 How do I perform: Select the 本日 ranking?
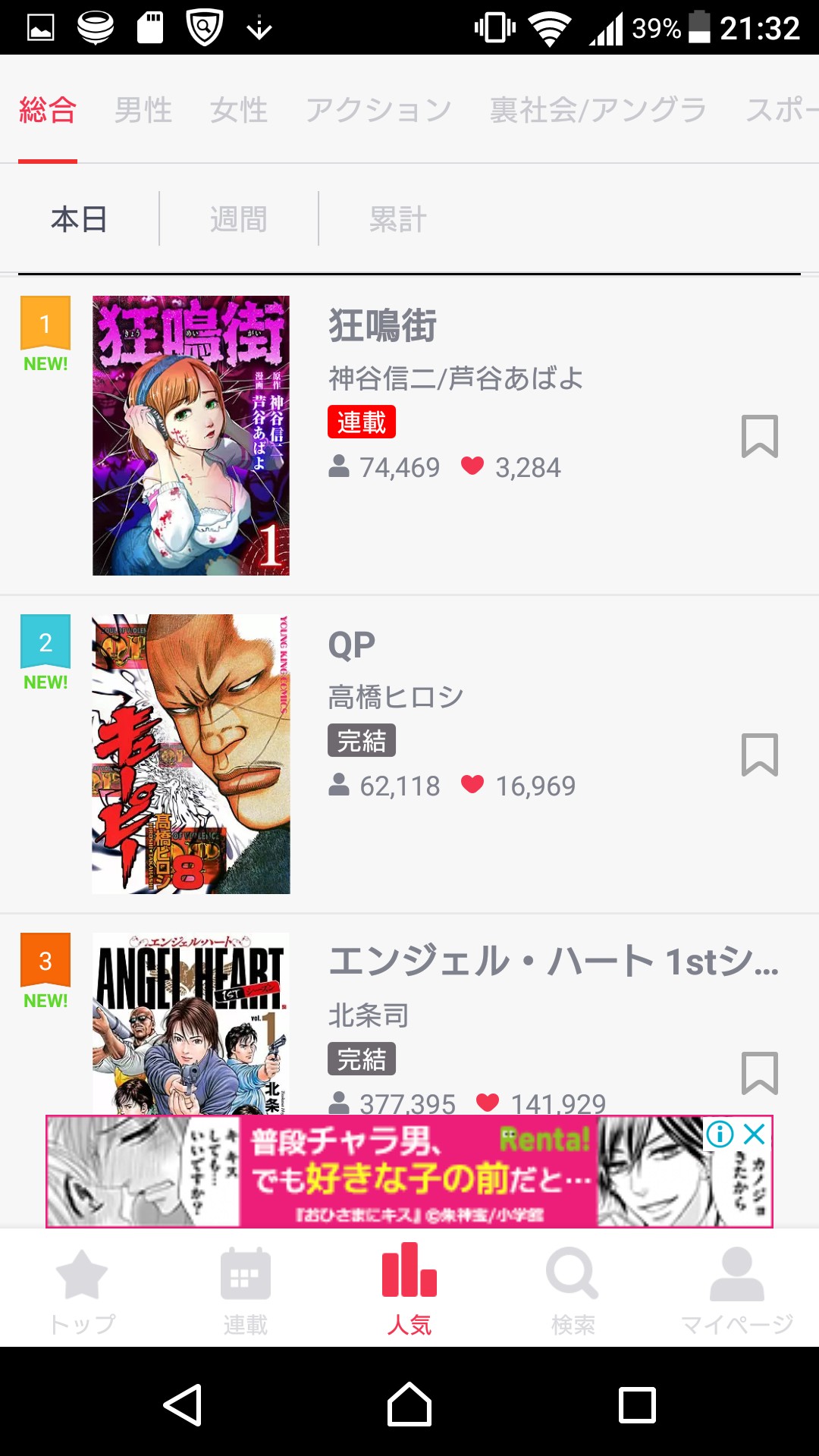[x=79, y=219]
